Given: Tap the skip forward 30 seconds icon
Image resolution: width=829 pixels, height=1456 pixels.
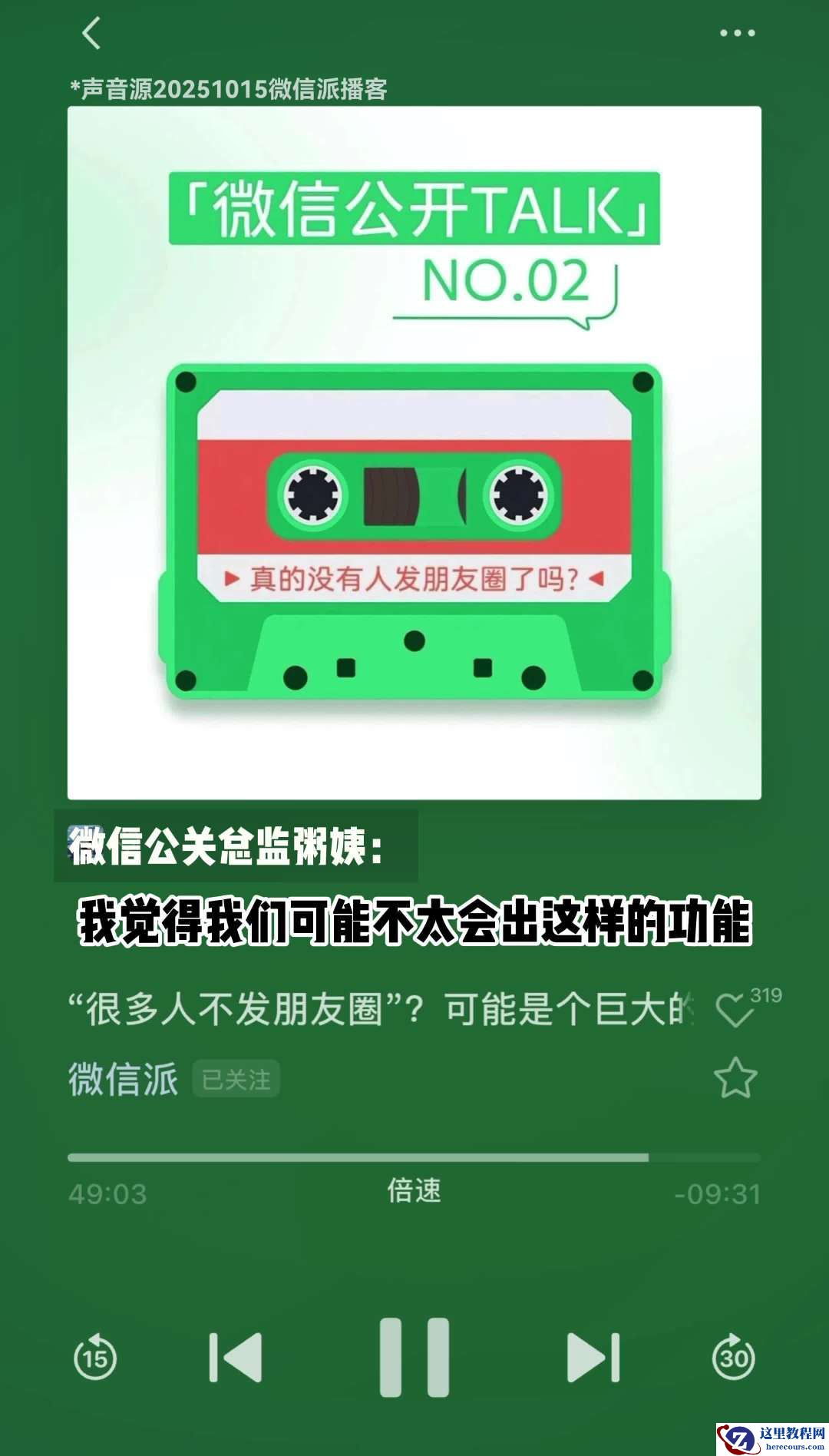Looking at the screenshot, I should click(735, 1352).
